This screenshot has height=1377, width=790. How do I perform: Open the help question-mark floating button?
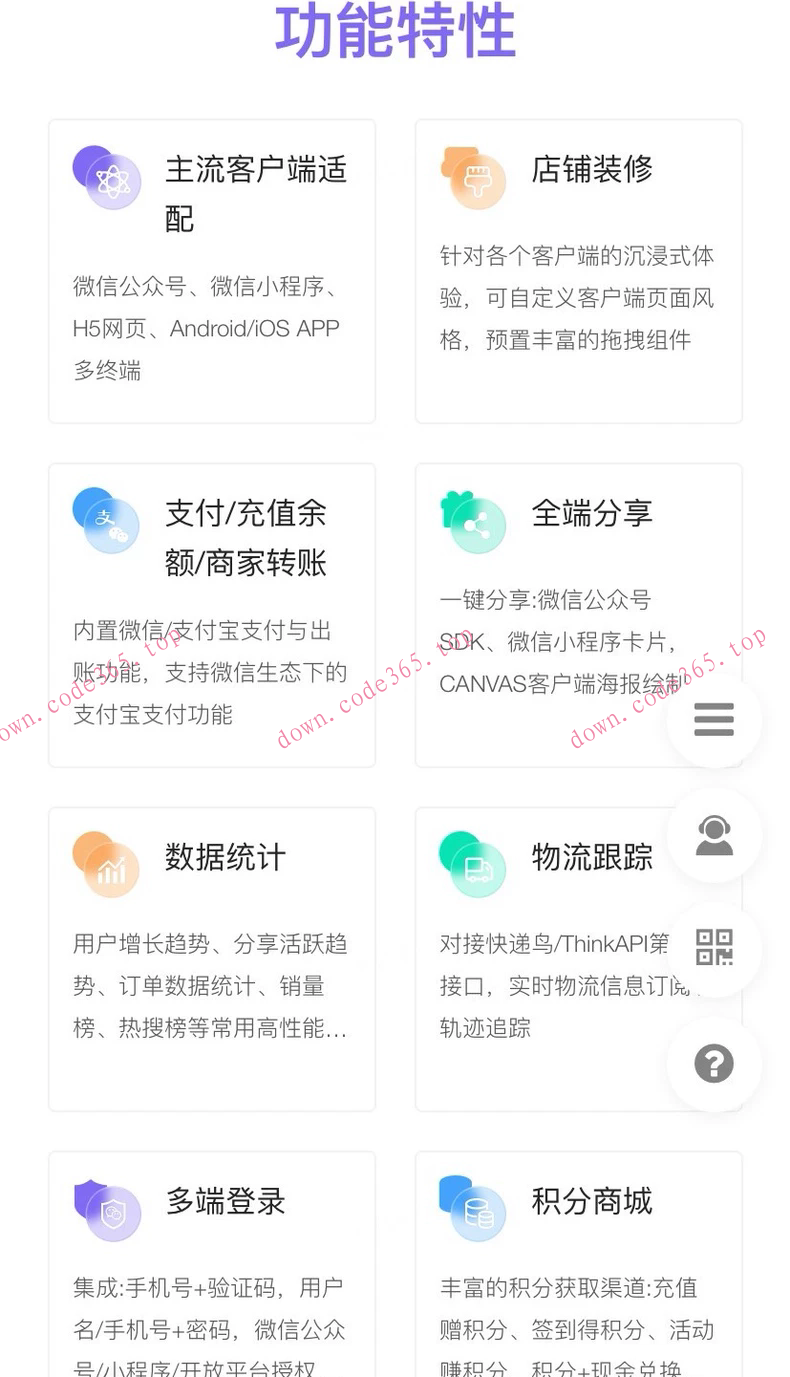pyautogui.click(x=714, y=1064)
